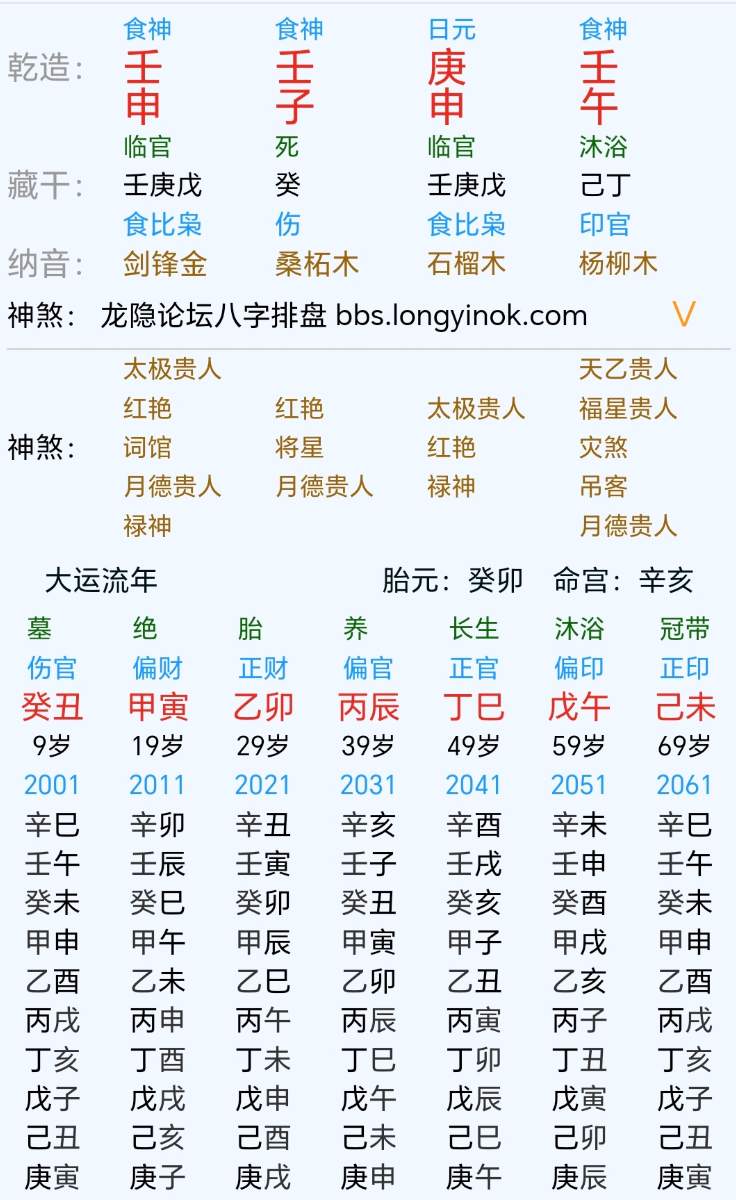The image size is (736, 1200).
Task: Select the 己未 大运 column
Action: [685, 708]
